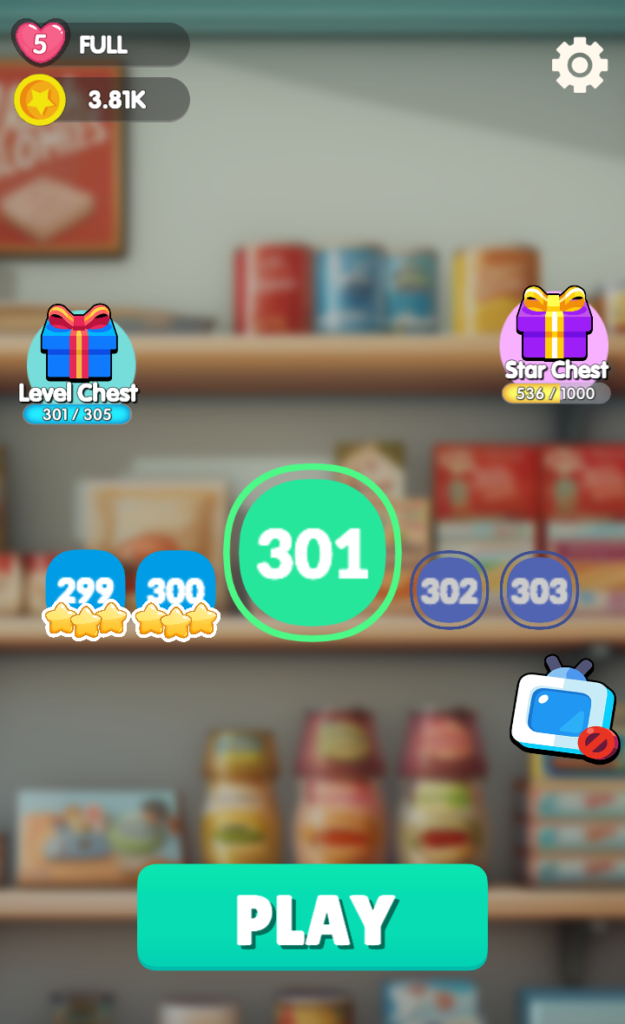Viewport: 625px width, 1024px height.
Task: Open the Star Chest gift
Action: (554, 326)
